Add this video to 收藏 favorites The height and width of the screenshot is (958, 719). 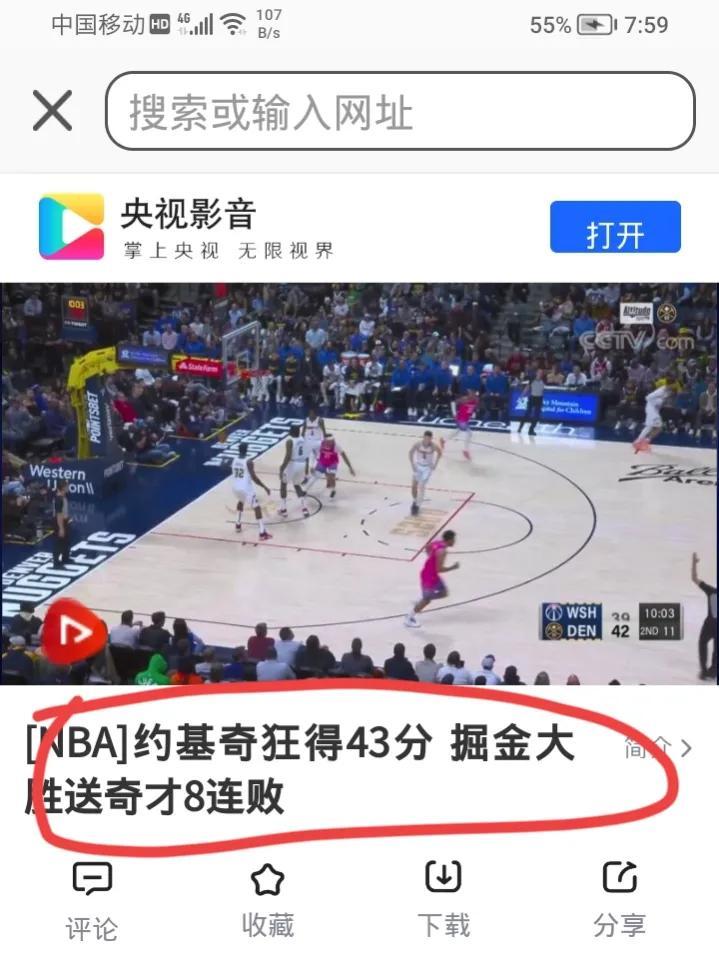pos(267,899)
